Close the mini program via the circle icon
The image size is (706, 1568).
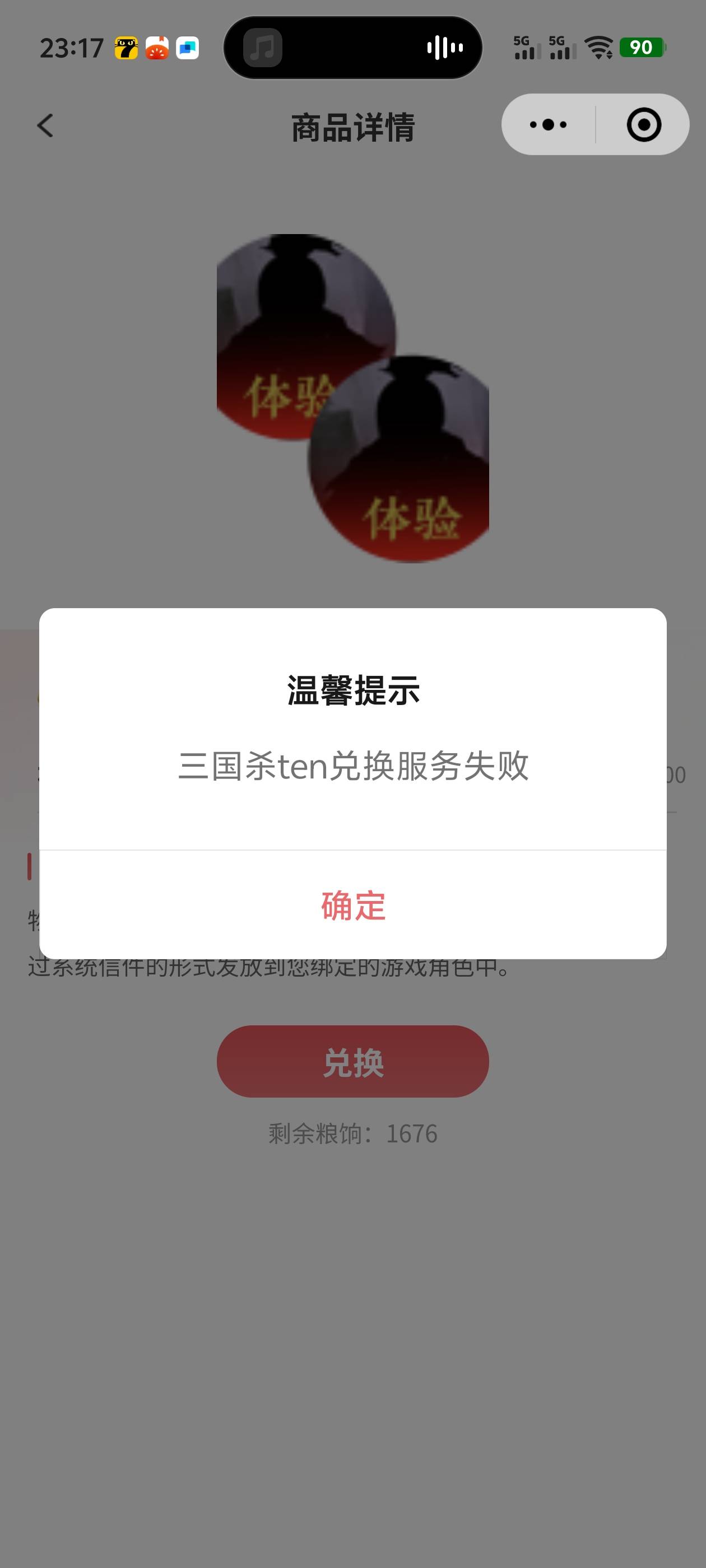(x=643, y=125)
